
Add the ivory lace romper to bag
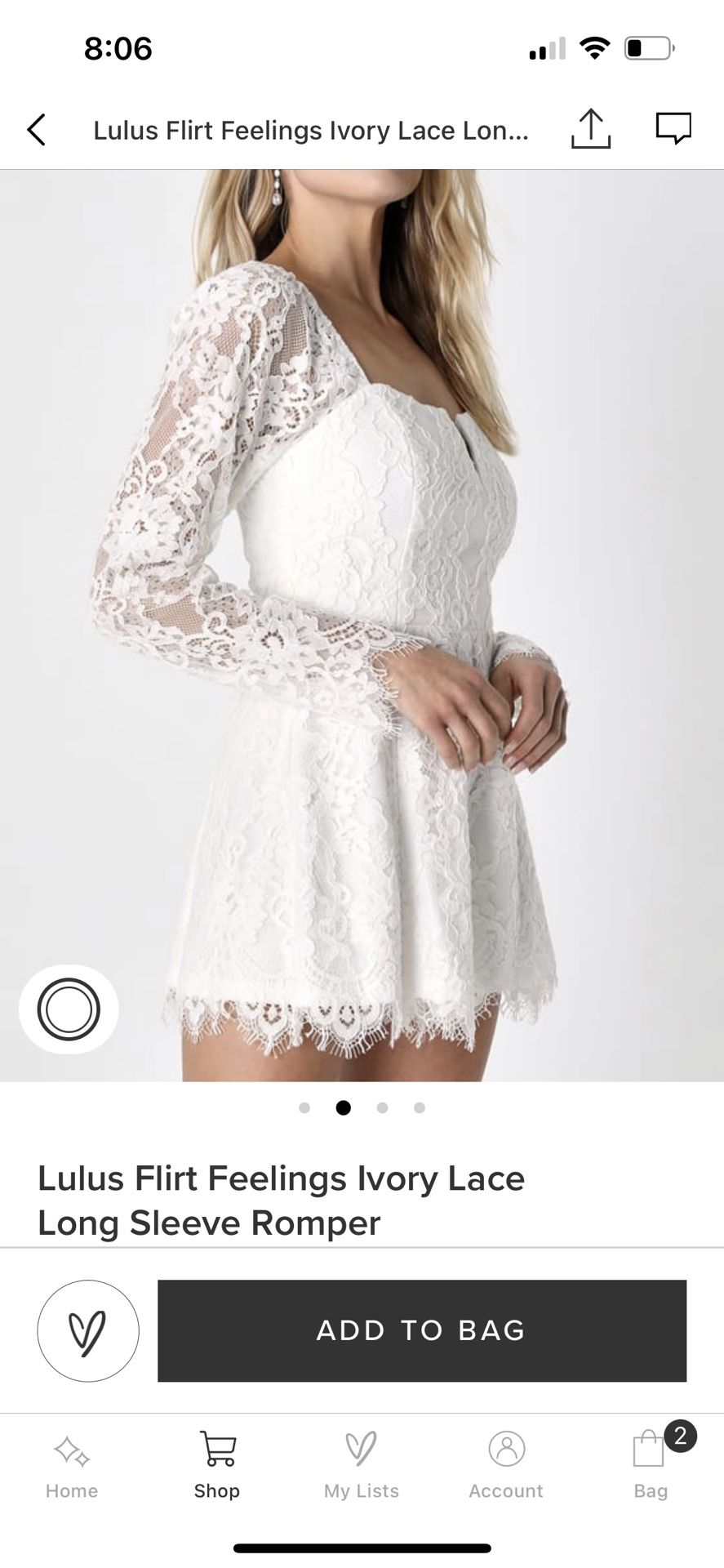[x=421, y=1330]
